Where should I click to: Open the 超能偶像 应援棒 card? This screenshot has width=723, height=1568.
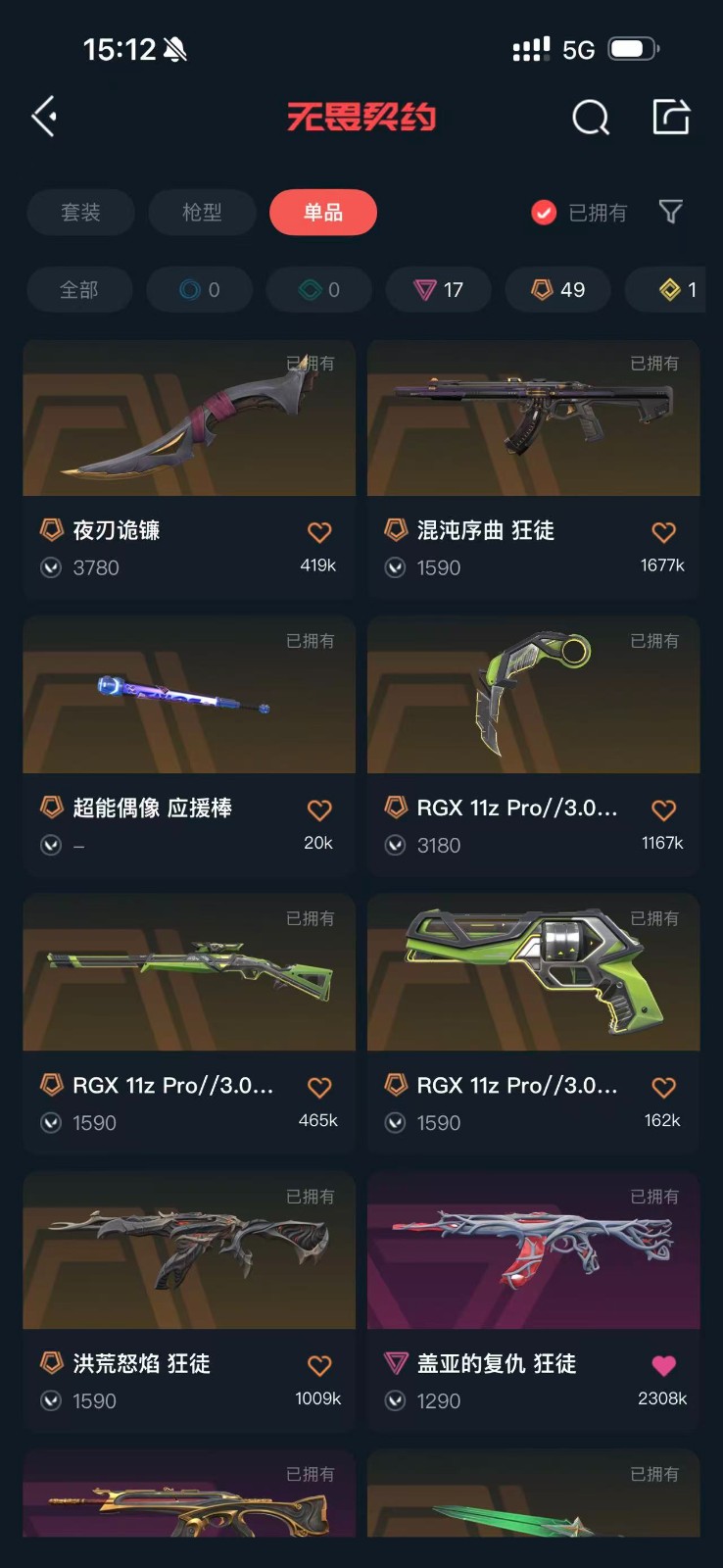pos(189,747)
